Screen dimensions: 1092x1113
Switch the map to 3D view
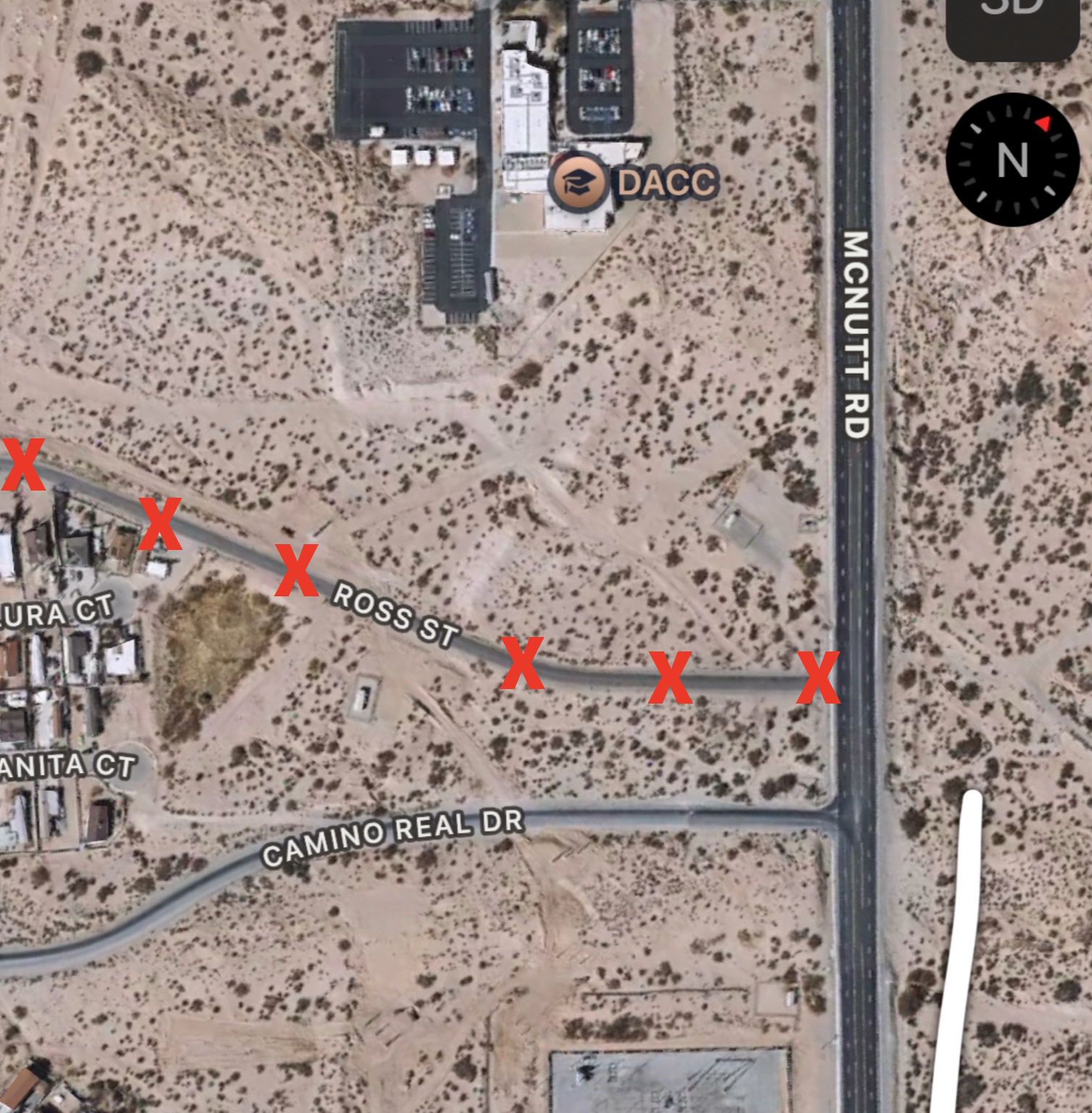(1012, 22)
